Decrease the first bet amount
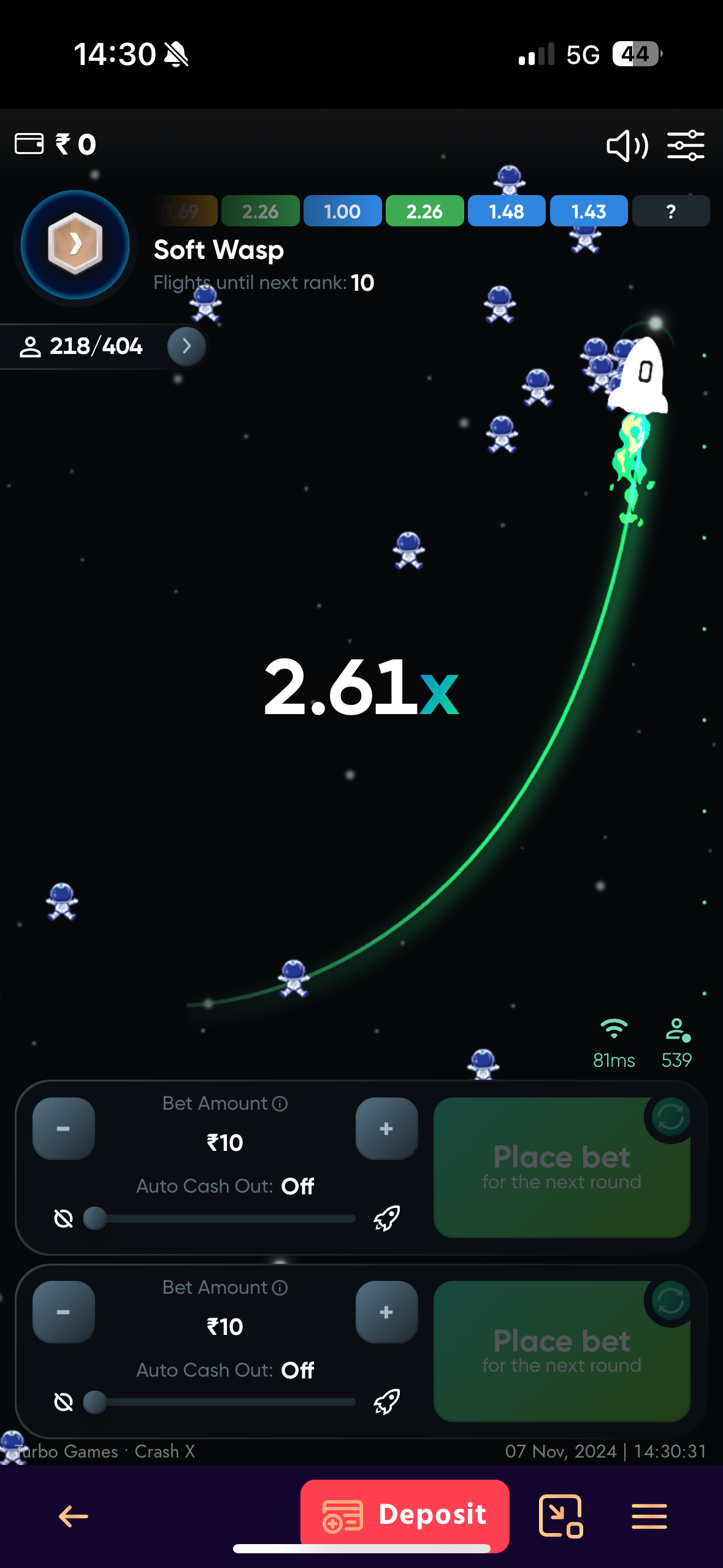 click(63, 1129)
